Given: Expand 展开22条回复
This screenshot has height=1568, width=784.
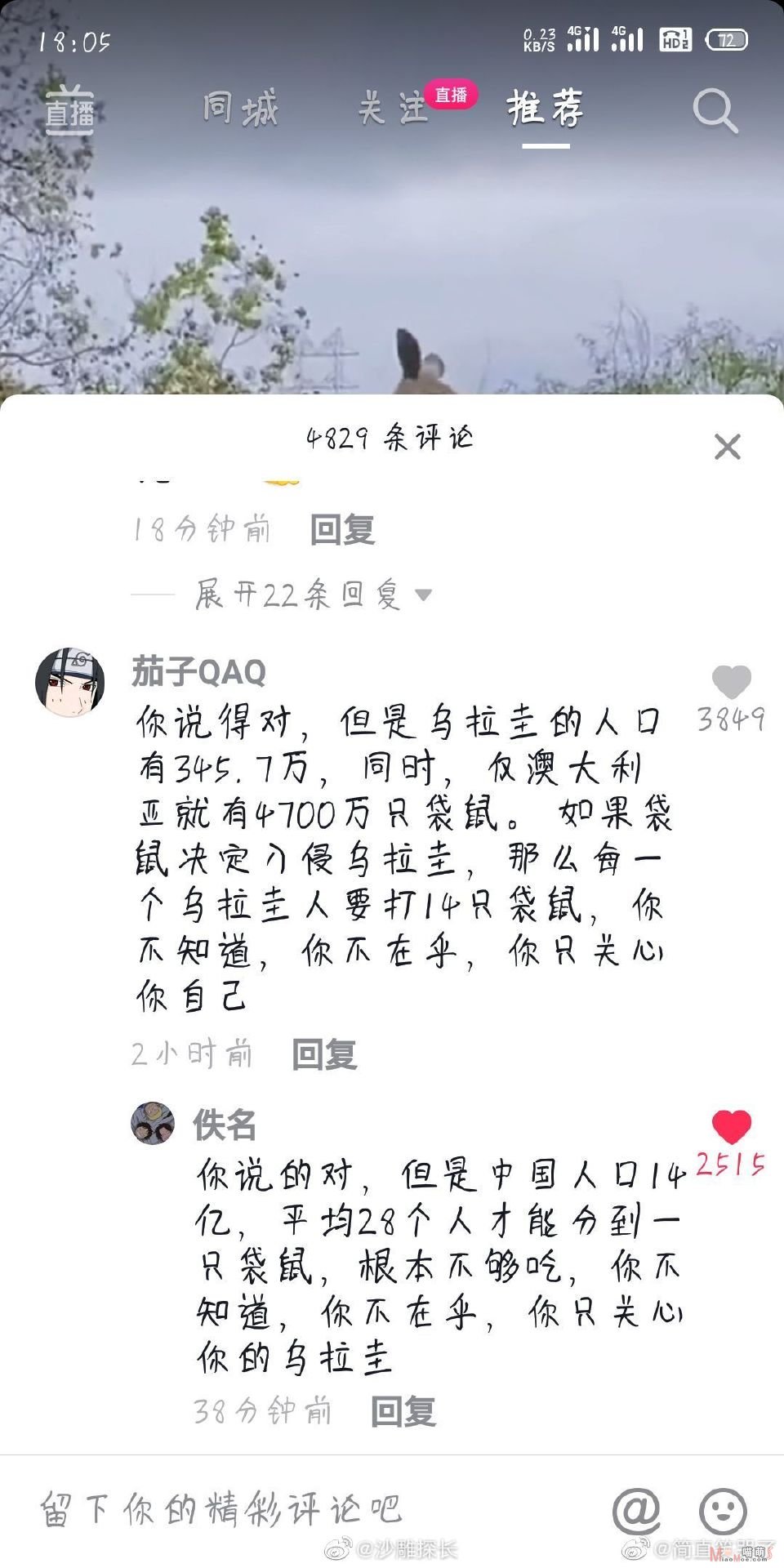Looking at the screenshot, I should (314, 595).
